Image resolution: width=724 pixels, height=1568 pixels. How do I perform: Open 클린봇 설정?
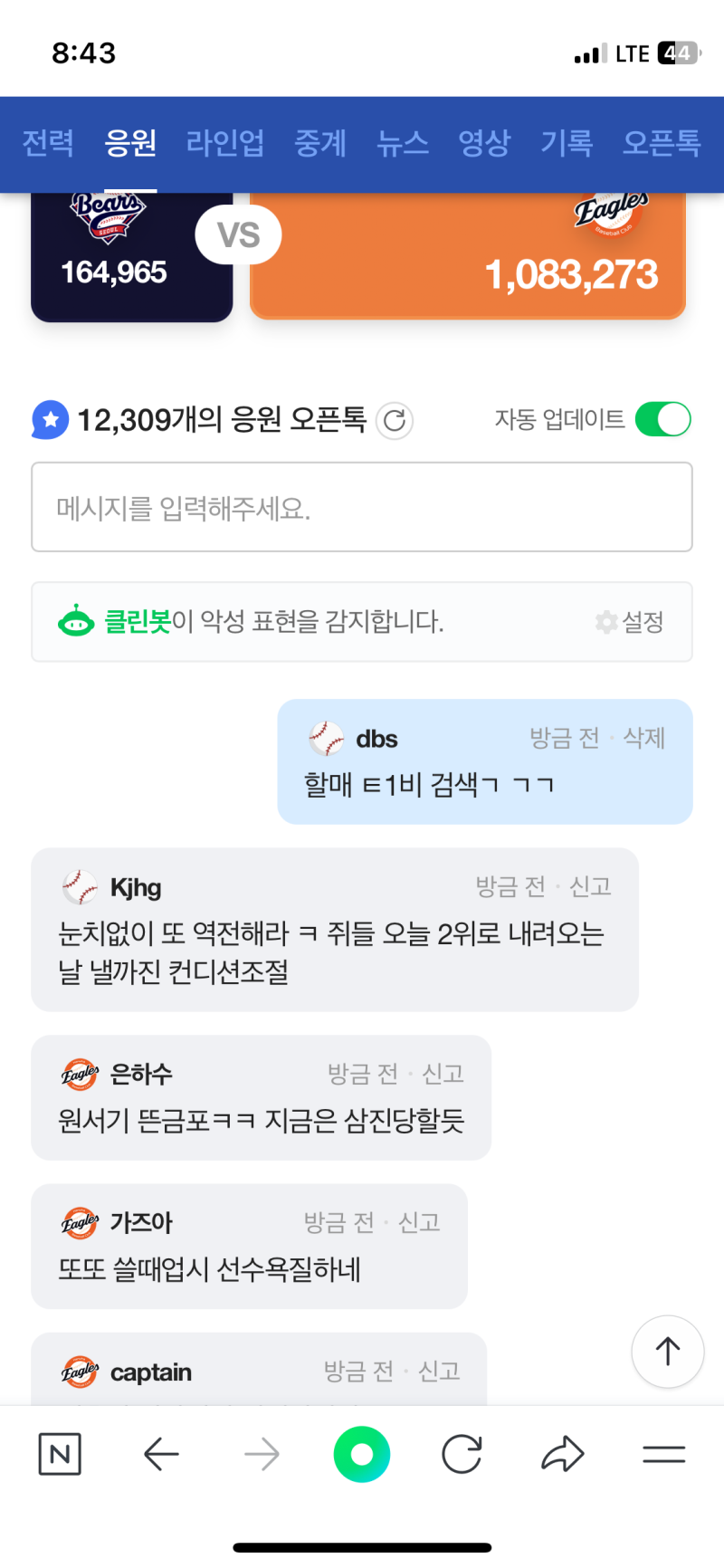(631, 622)
